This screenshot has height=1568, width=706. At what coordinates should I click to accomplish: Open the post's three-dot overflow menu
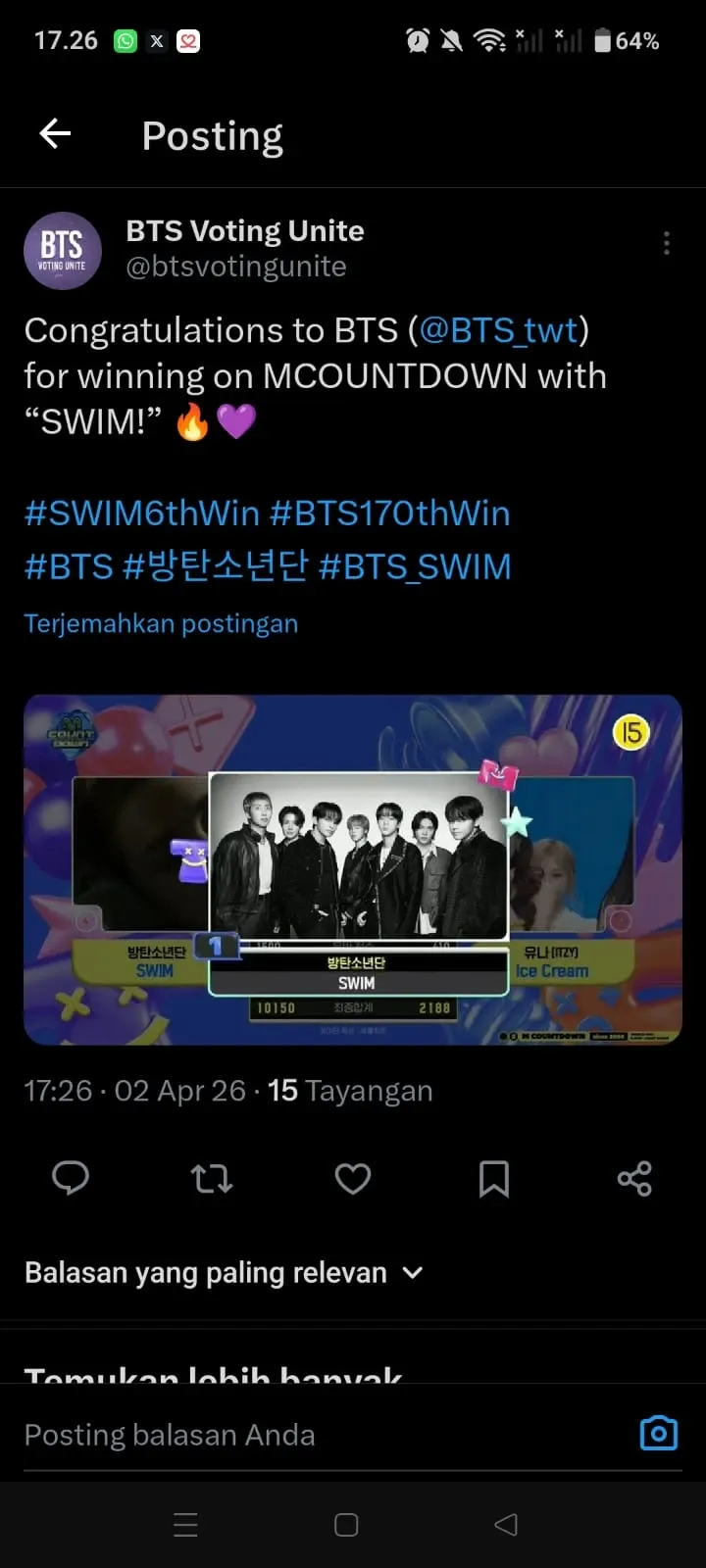tap(667, 243)
